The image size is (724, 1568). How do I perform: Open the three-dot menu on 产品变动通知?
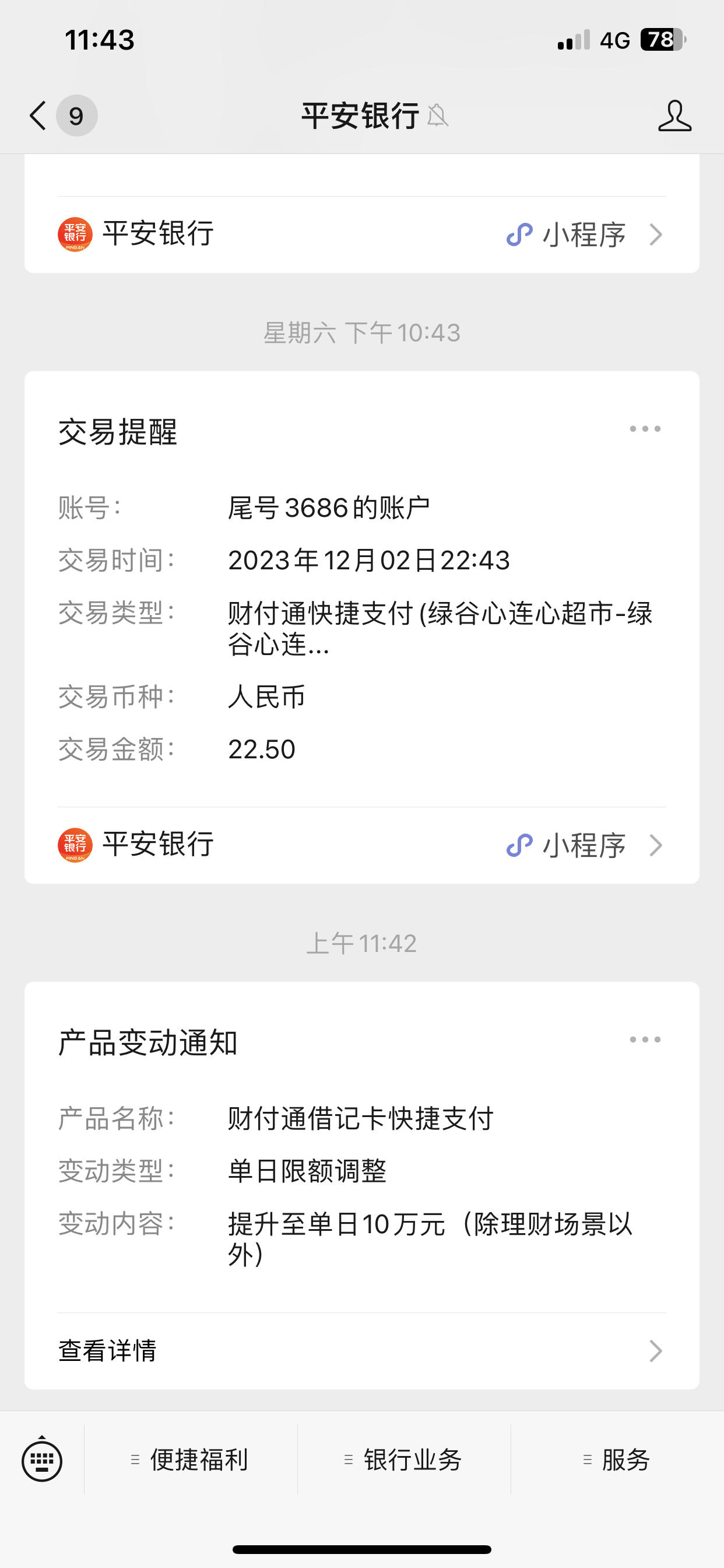click(645, 1039)
